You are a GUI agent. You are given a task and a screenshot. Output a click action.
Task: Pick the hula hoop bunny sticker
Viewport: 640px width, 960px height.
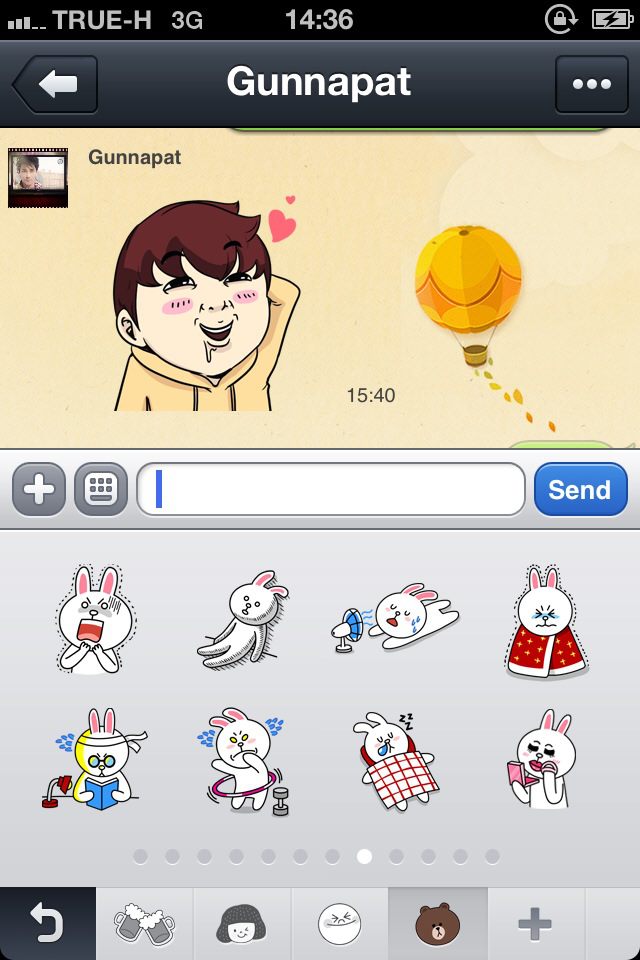tap(243, 762)
